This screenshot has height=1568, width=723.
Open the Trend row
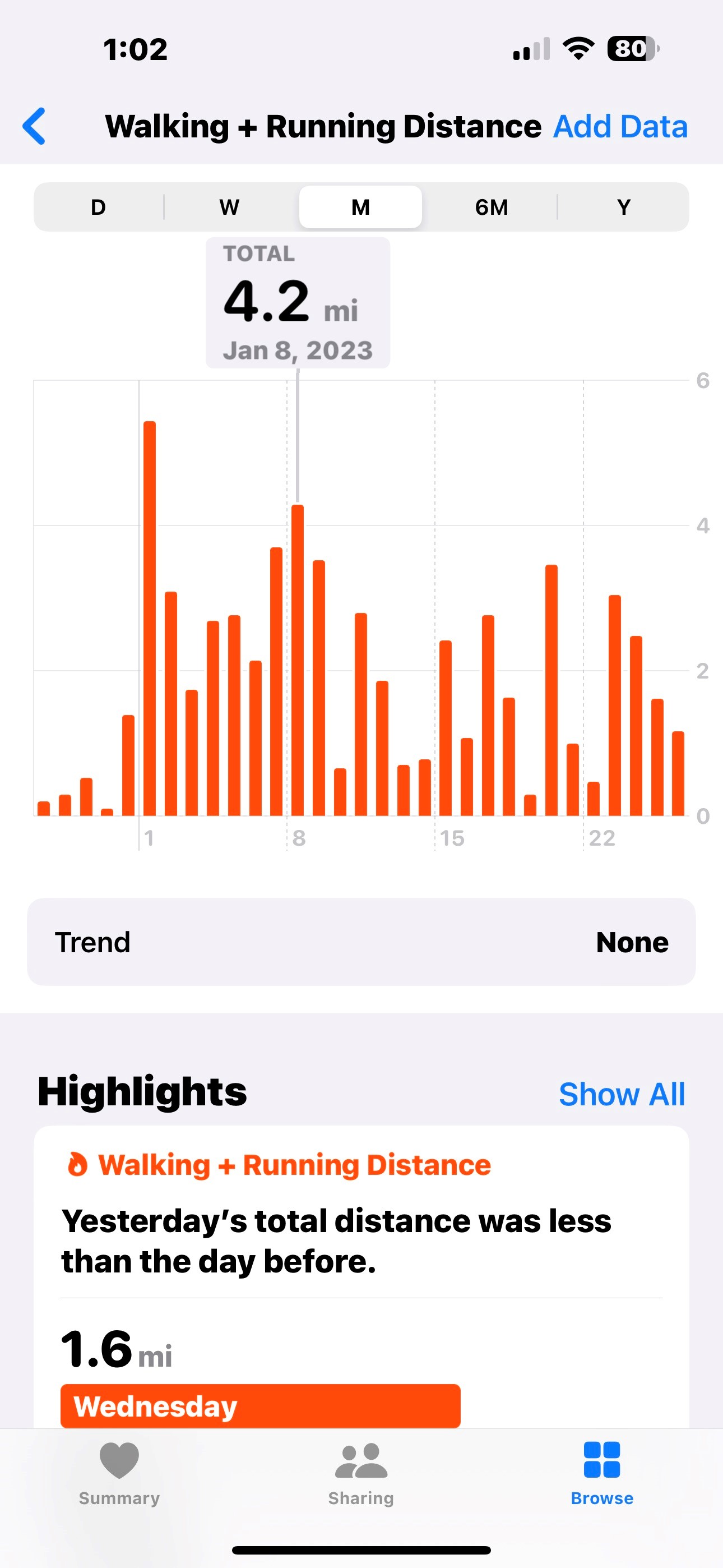point(361,942)
